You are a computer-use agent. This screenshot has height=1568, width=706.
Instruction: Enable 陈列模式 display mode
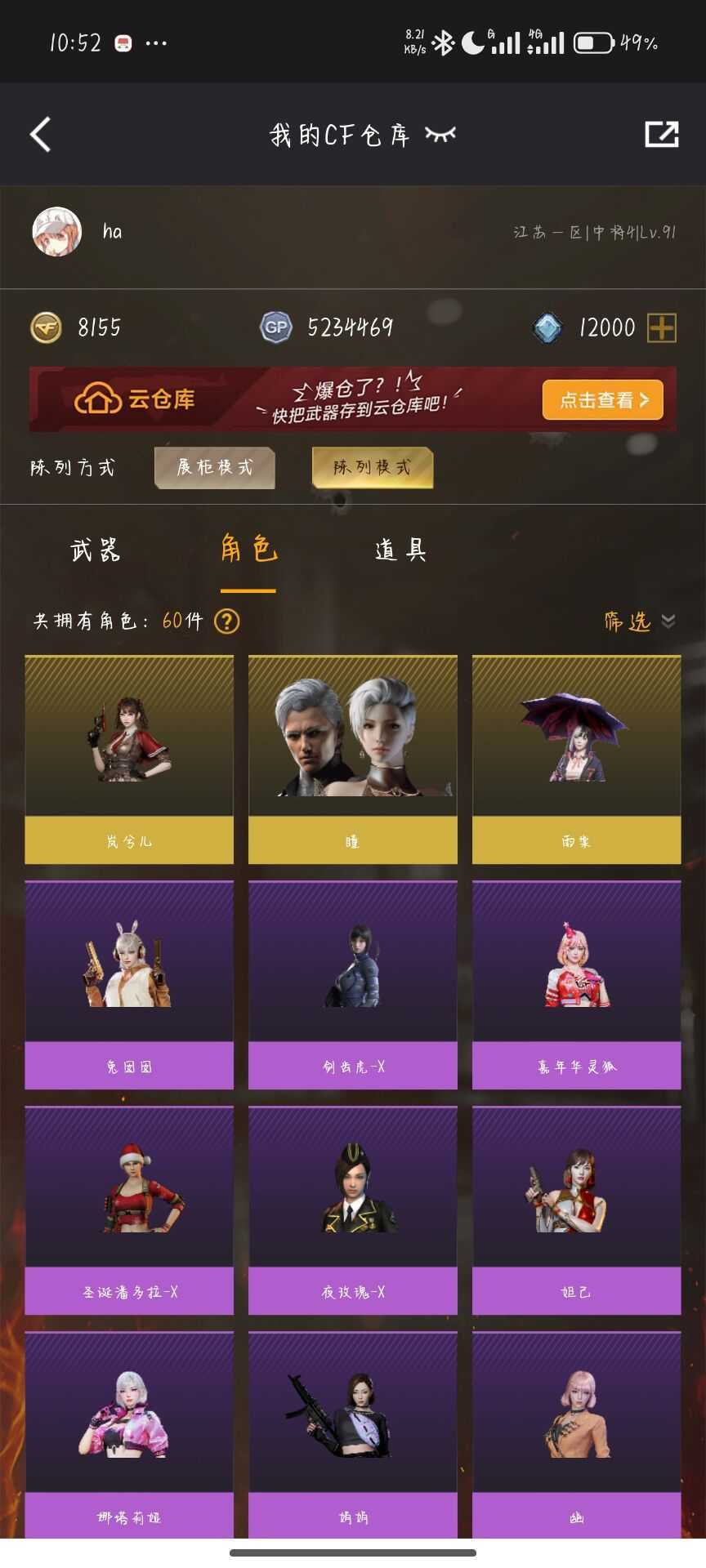click(373, 468)
